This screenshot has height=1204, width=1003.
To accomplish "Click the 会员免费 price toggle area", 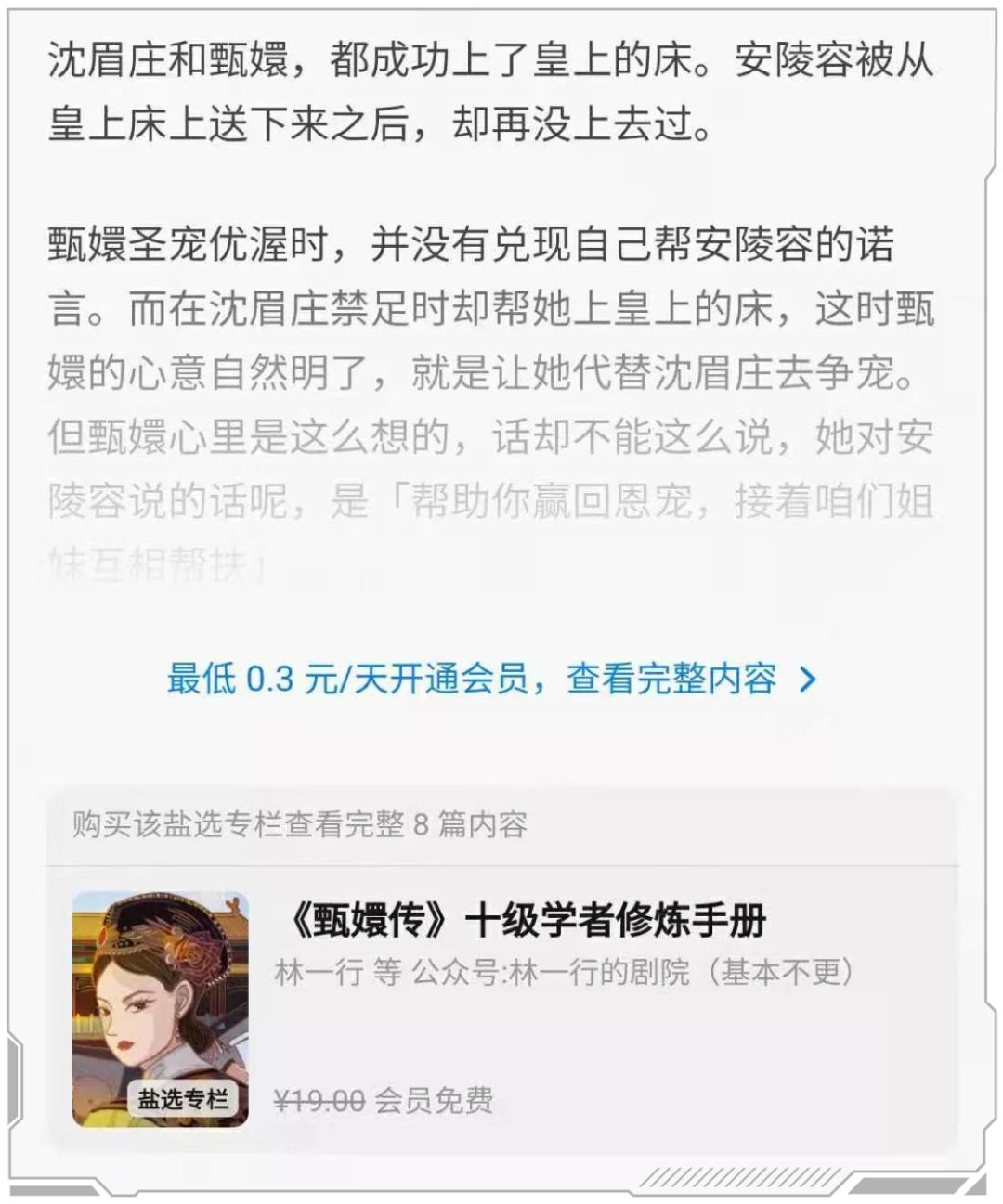I will tap(436, 1102).
